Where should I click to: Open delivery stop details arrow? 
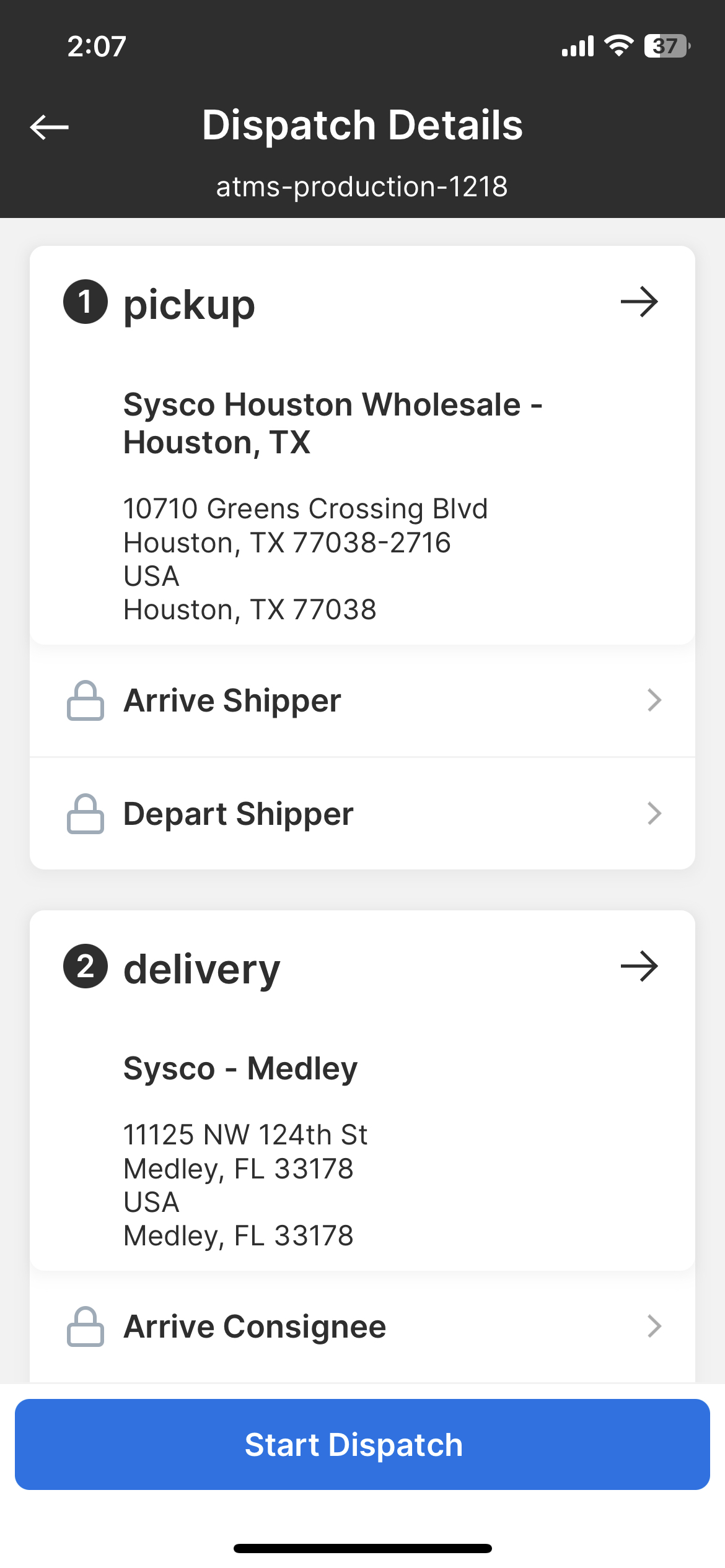pyautogui.click(x=639, y=966)
